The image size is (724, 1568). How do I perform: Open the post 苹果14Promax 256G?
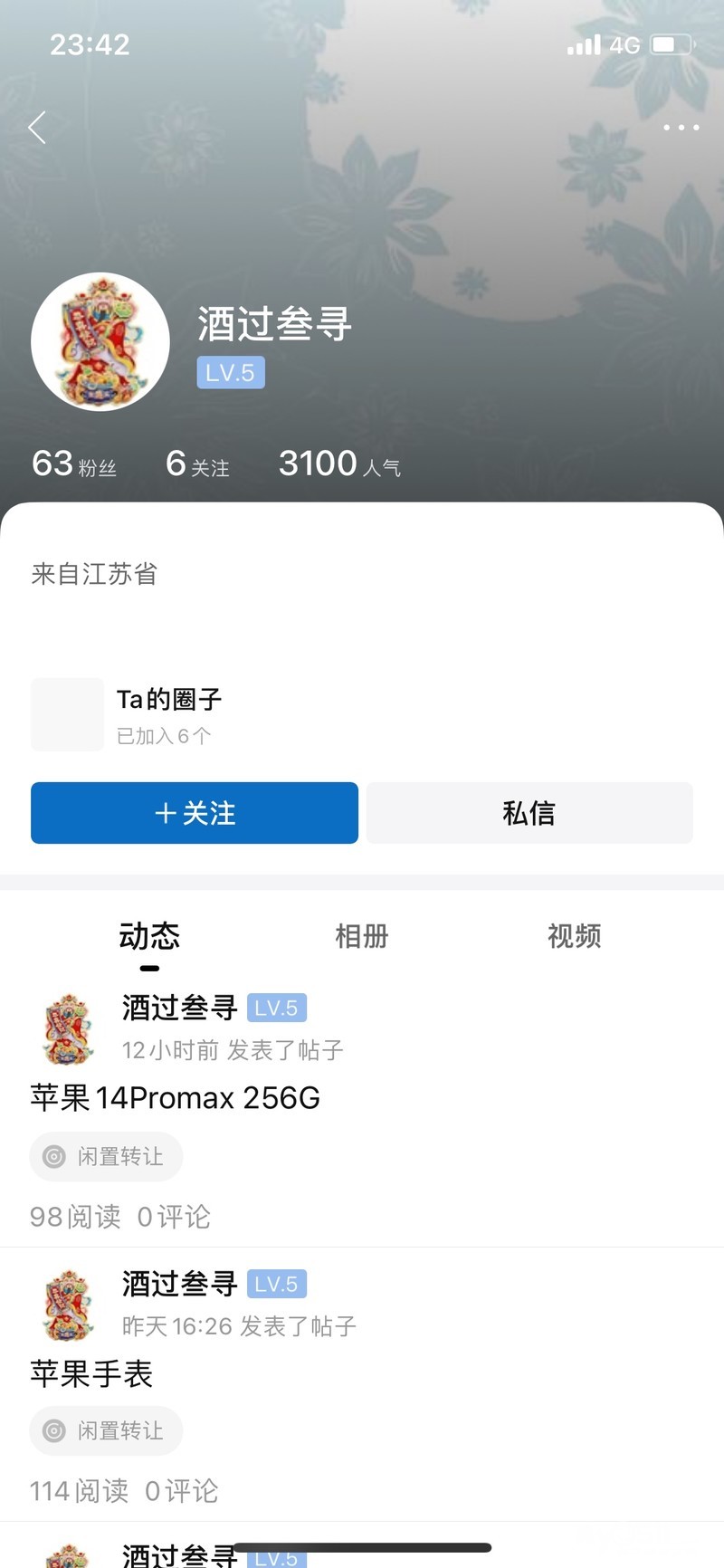[176, 1098]
